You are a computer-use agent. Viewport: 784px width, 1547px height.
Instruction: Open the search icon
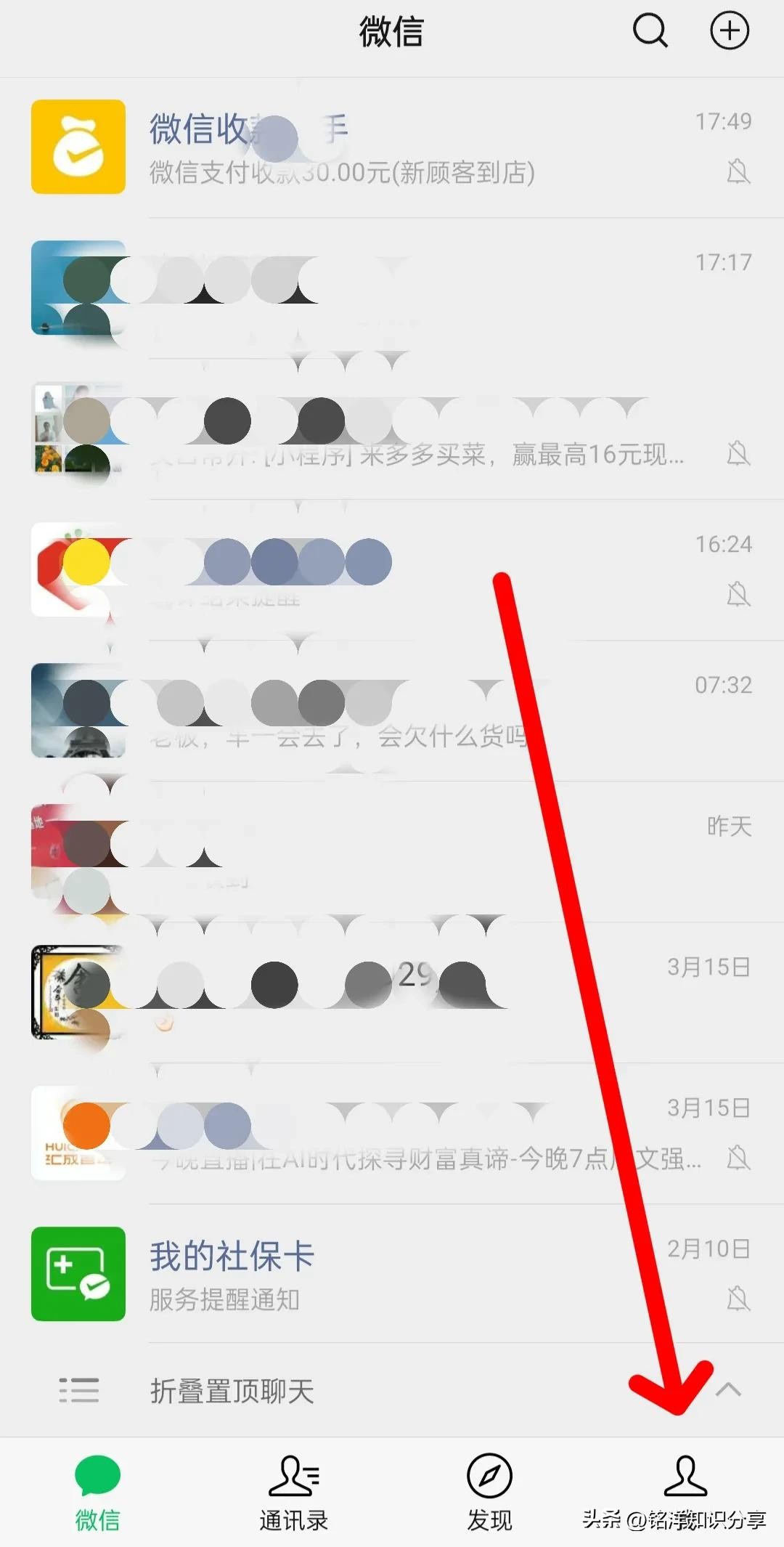pos(650,31)
